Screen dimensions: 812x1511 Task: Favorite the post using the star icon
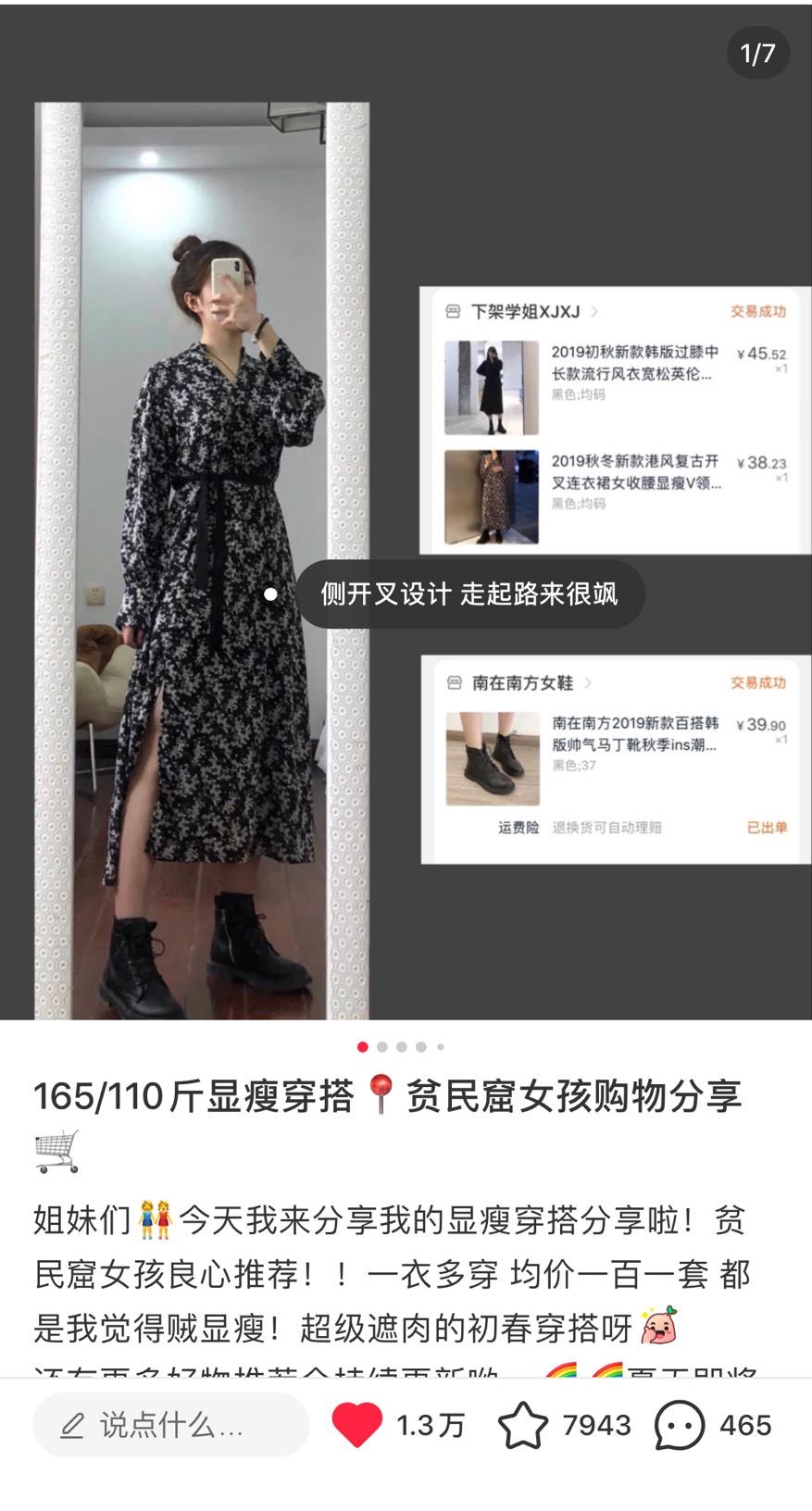click(x=526, y=1426)
